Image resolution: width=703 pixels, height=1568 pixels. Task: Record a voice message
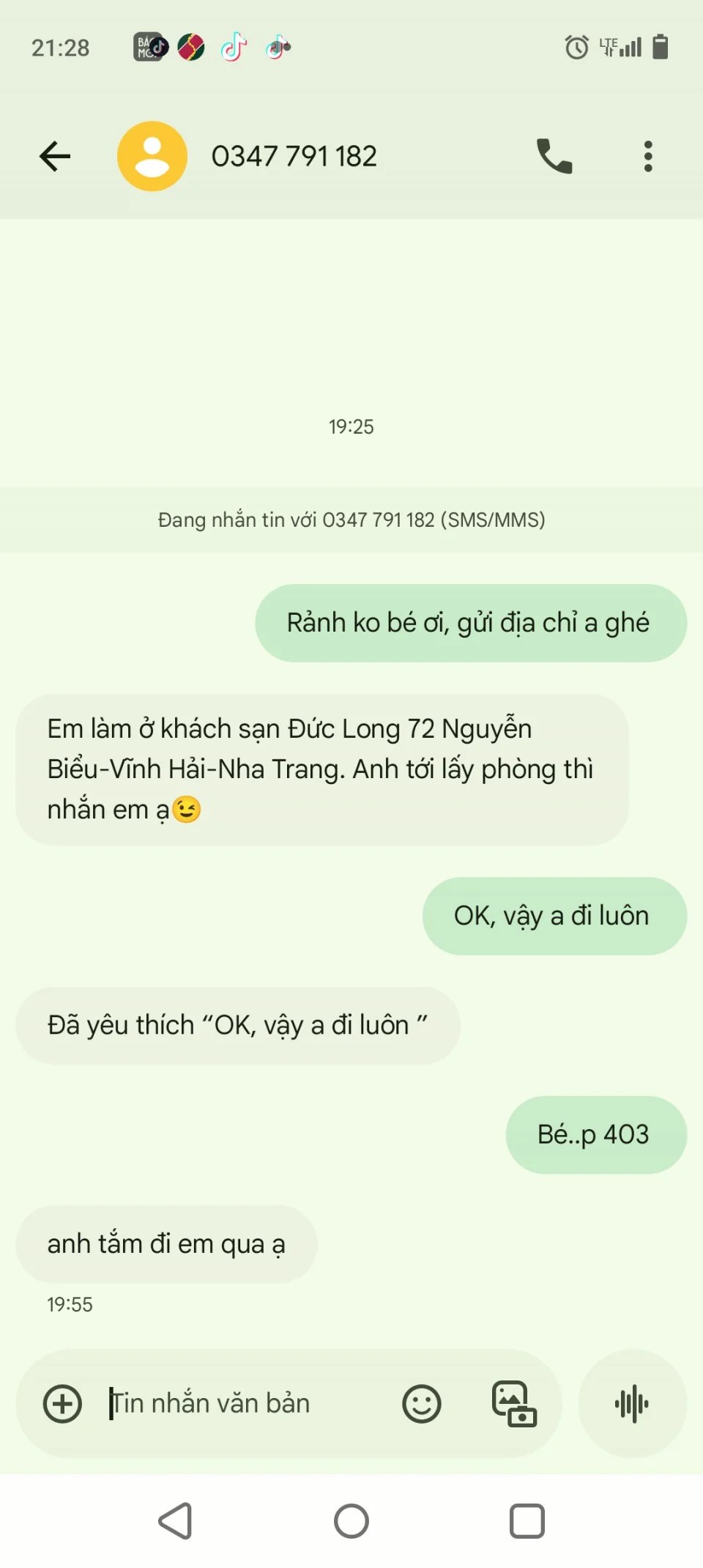(632, 1404)
